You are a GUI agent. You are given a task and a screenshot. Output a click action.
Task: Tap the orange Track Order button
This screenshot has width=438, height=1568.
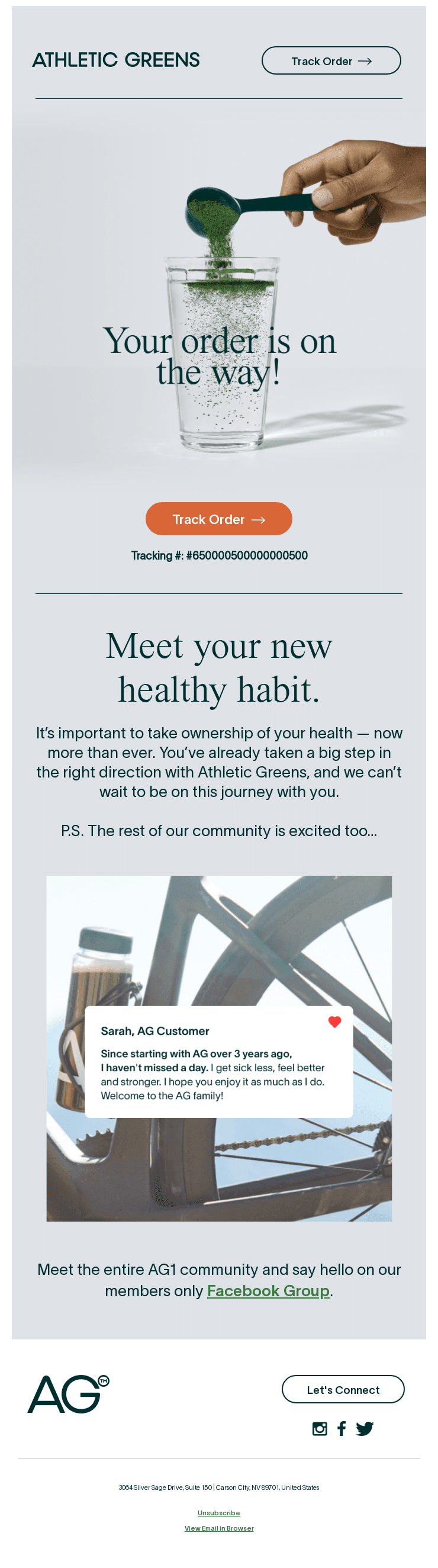218,519
